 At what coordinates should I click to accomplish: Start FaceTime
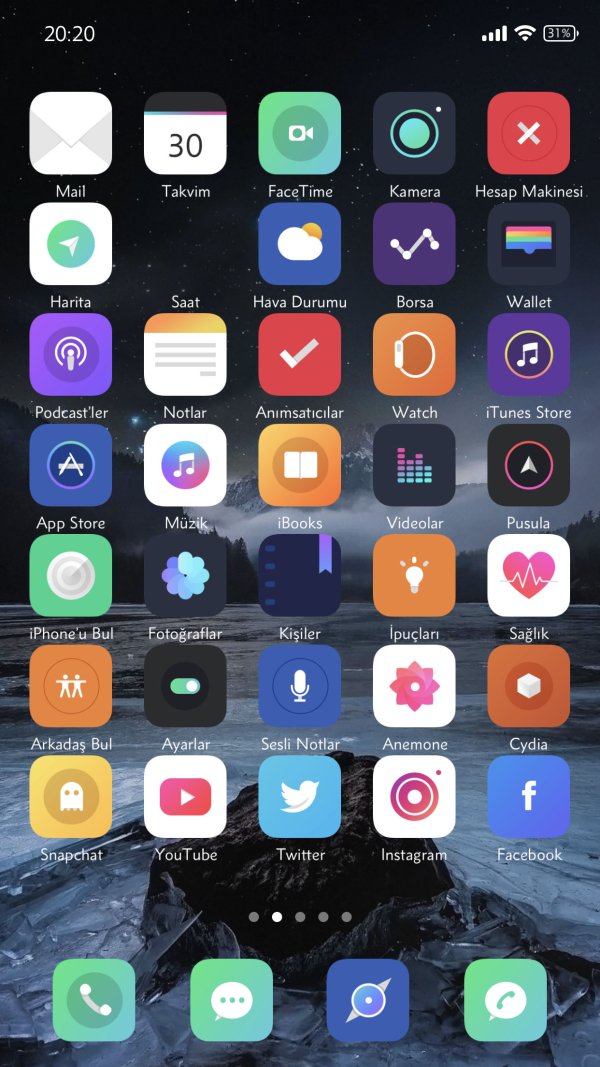click(300, 134)
